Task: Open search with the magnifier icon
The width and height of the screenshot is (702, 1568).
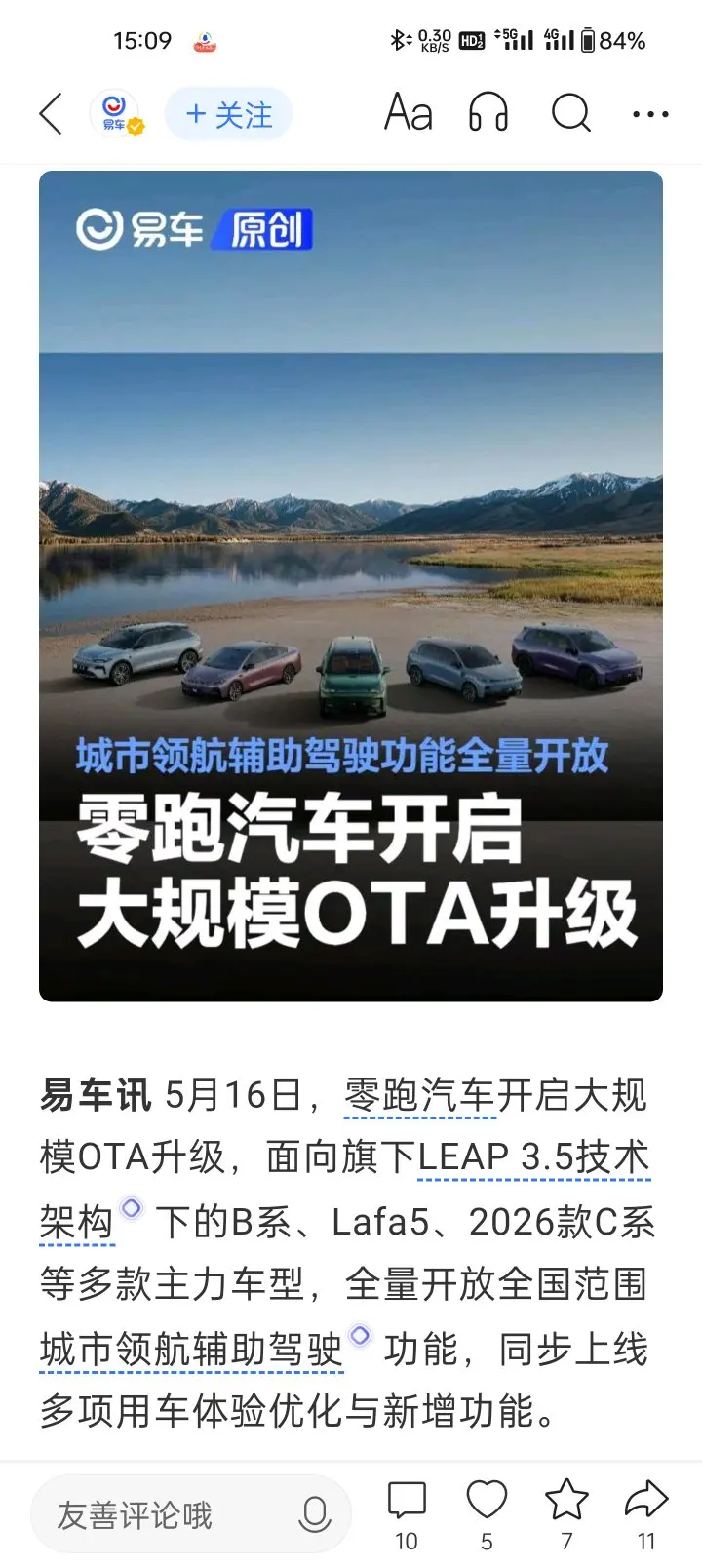Action: click(x=571, y=114)
